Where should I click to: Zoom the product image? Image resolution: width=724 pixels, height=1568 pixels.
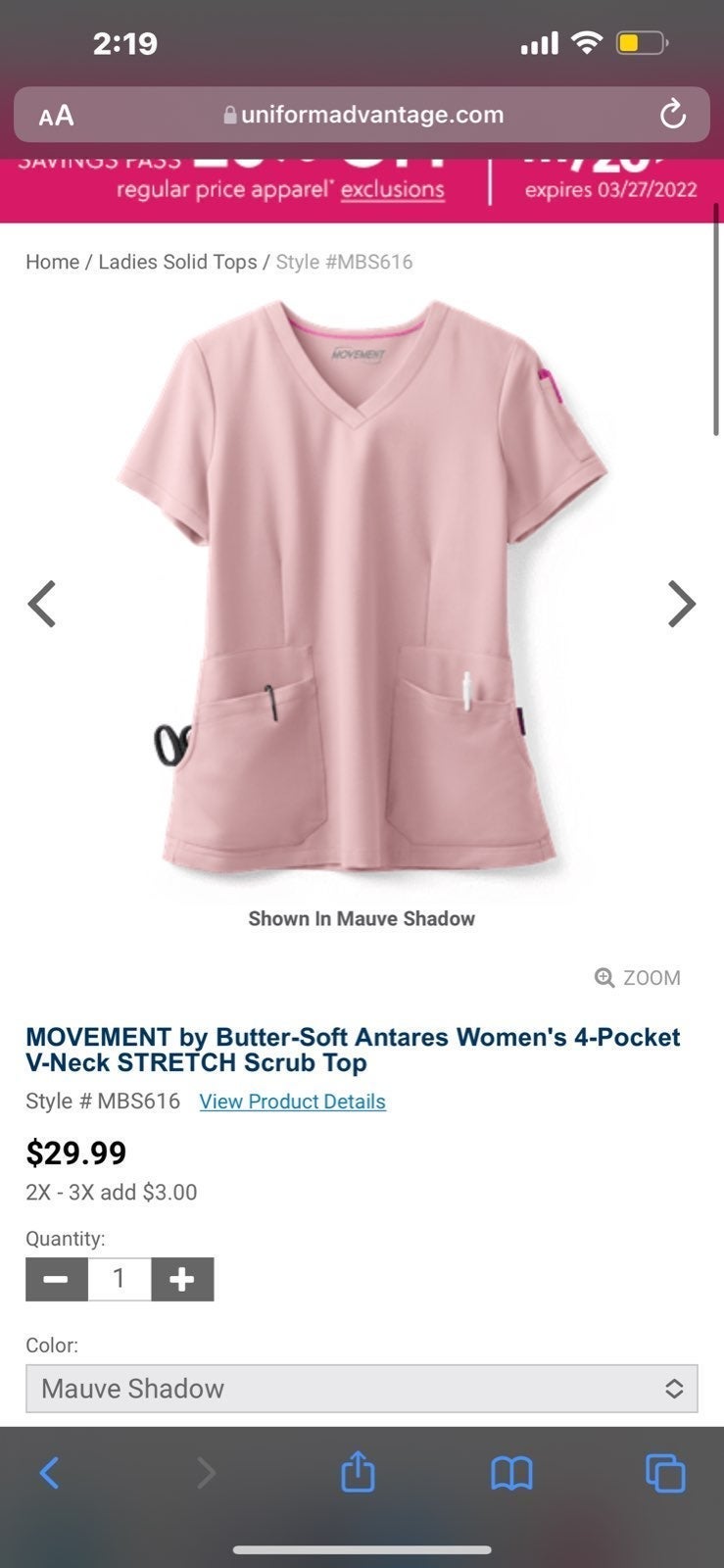638,977
